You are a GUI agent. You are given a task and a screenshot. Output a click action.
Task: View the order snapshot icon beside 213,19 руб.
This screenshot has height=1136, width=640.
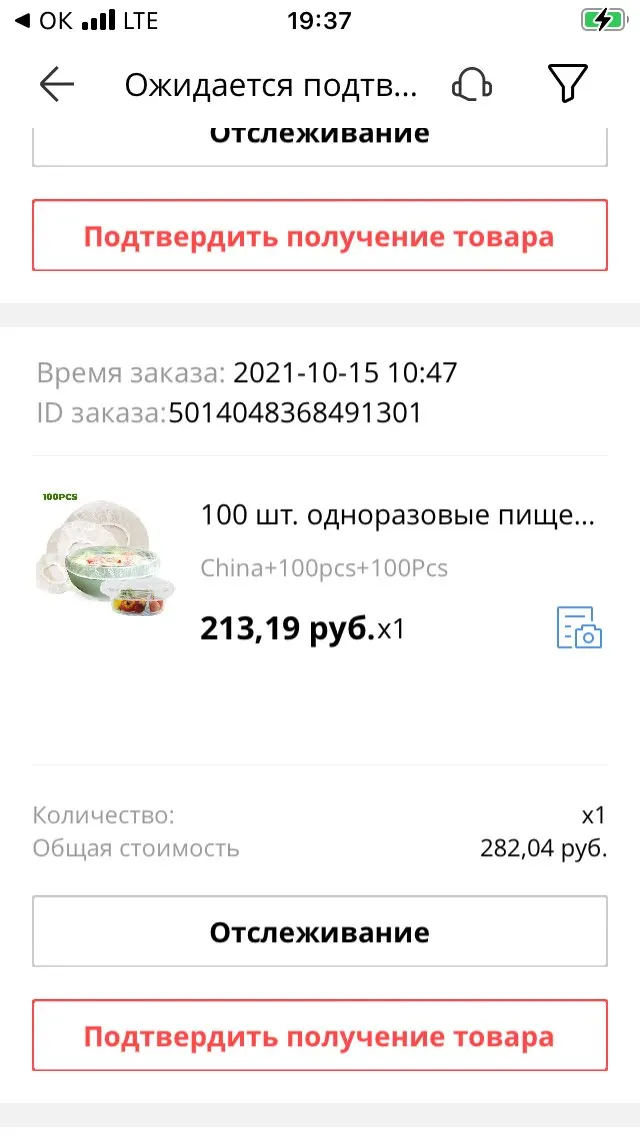(579, 628)
